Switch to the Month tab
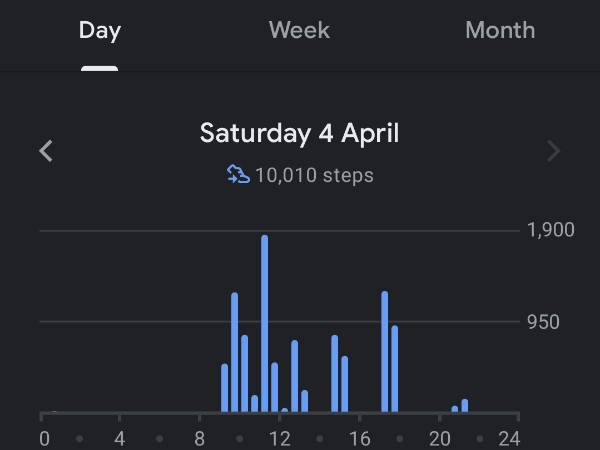 499,31
